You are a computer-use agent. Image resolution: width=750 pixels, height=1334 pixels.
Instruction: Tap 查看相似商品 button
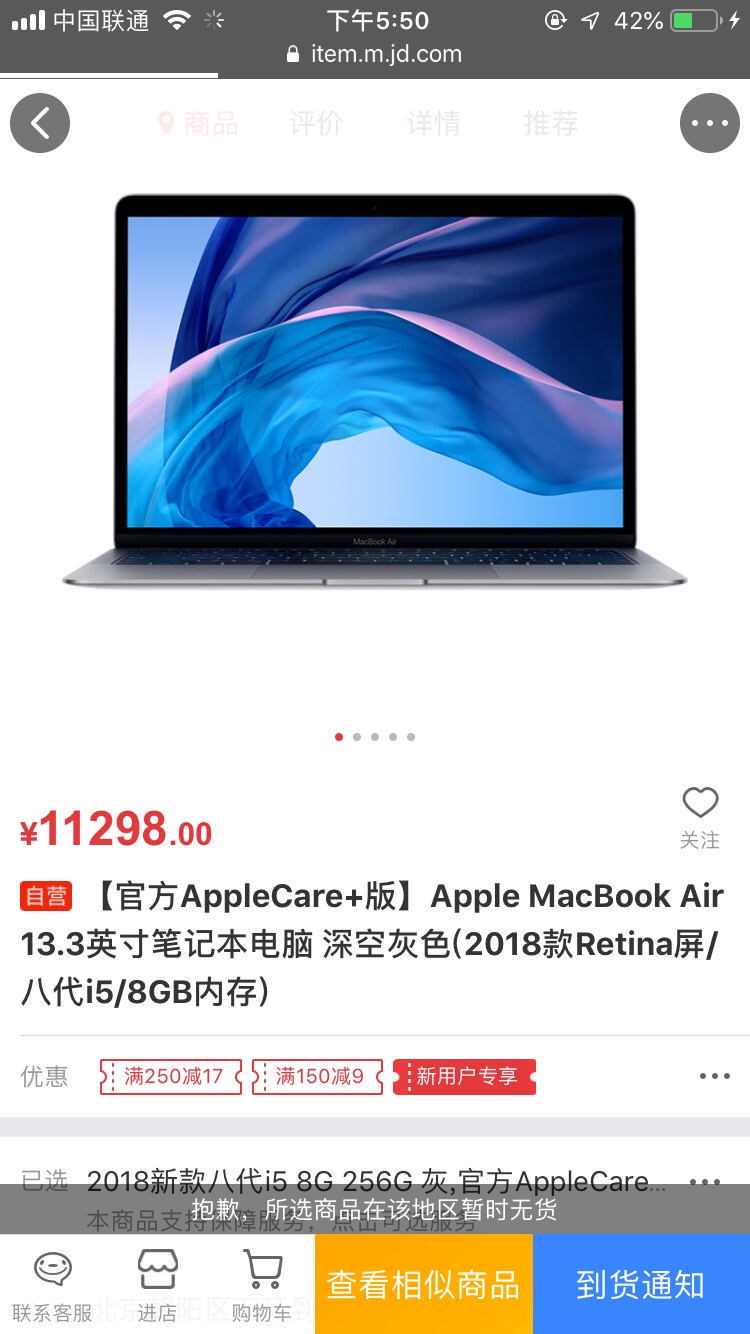tap(423, 1285)
